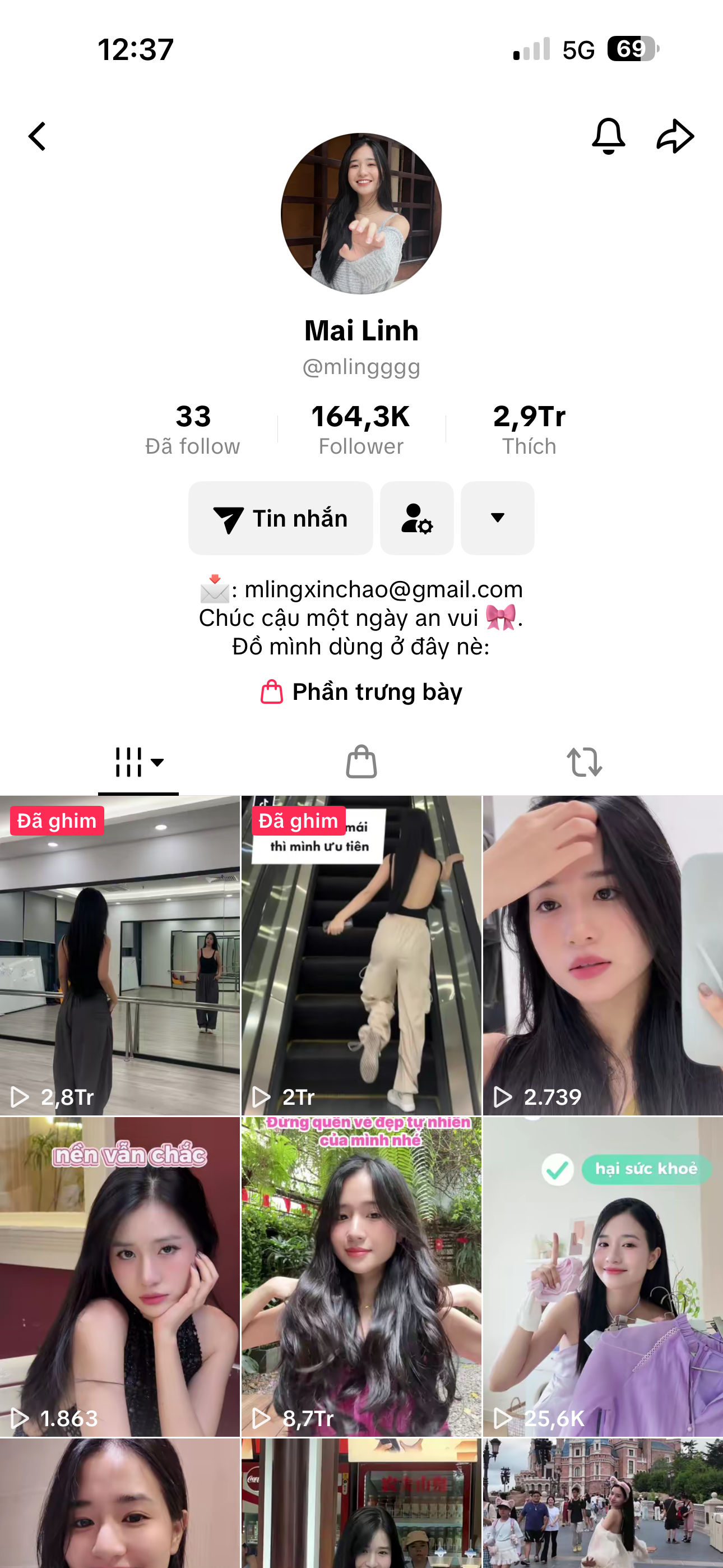This screenshot has height=1568, width=723.
Task: Open the follow settings person icon
Action: click(x=417, y=518)
